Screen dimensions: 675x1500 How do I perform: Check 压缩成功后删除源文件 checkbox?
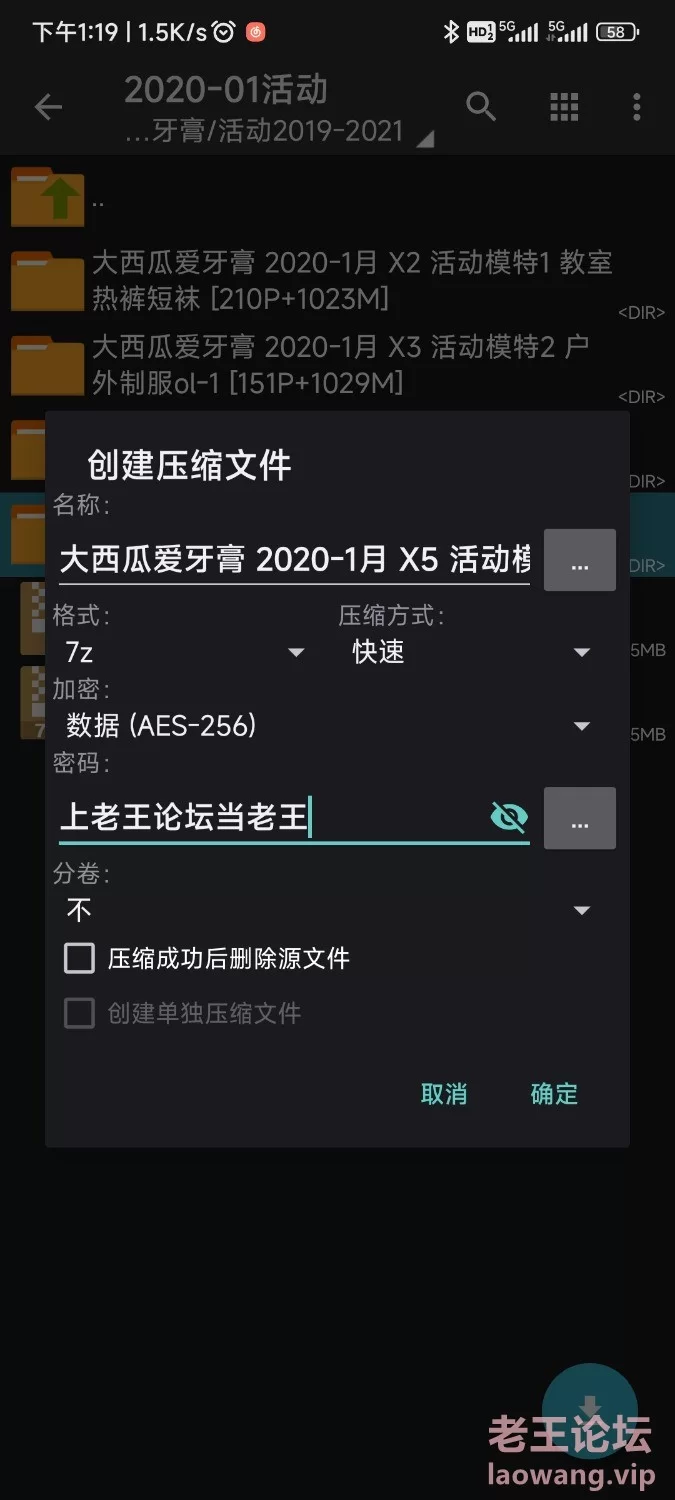(x=80, y=959)
